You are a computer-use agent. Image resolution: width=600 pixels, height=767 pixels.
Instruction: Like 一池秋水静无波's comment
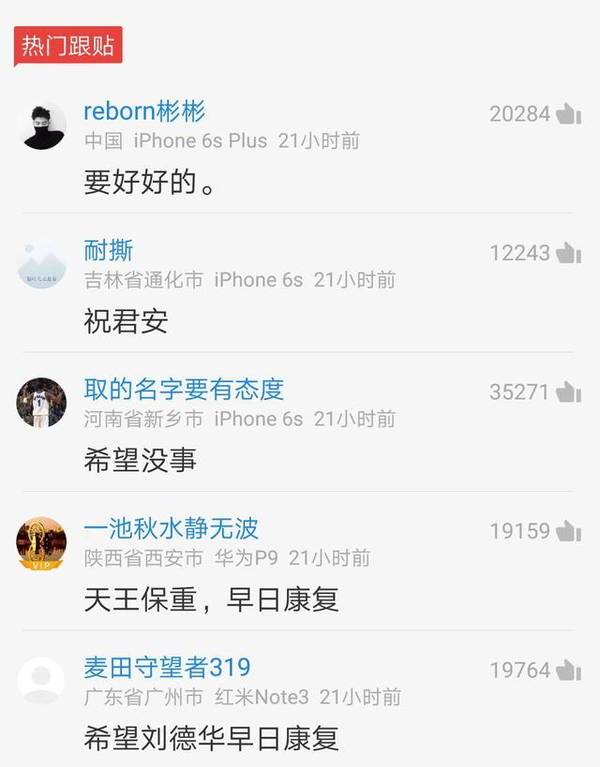click(568, 531)
